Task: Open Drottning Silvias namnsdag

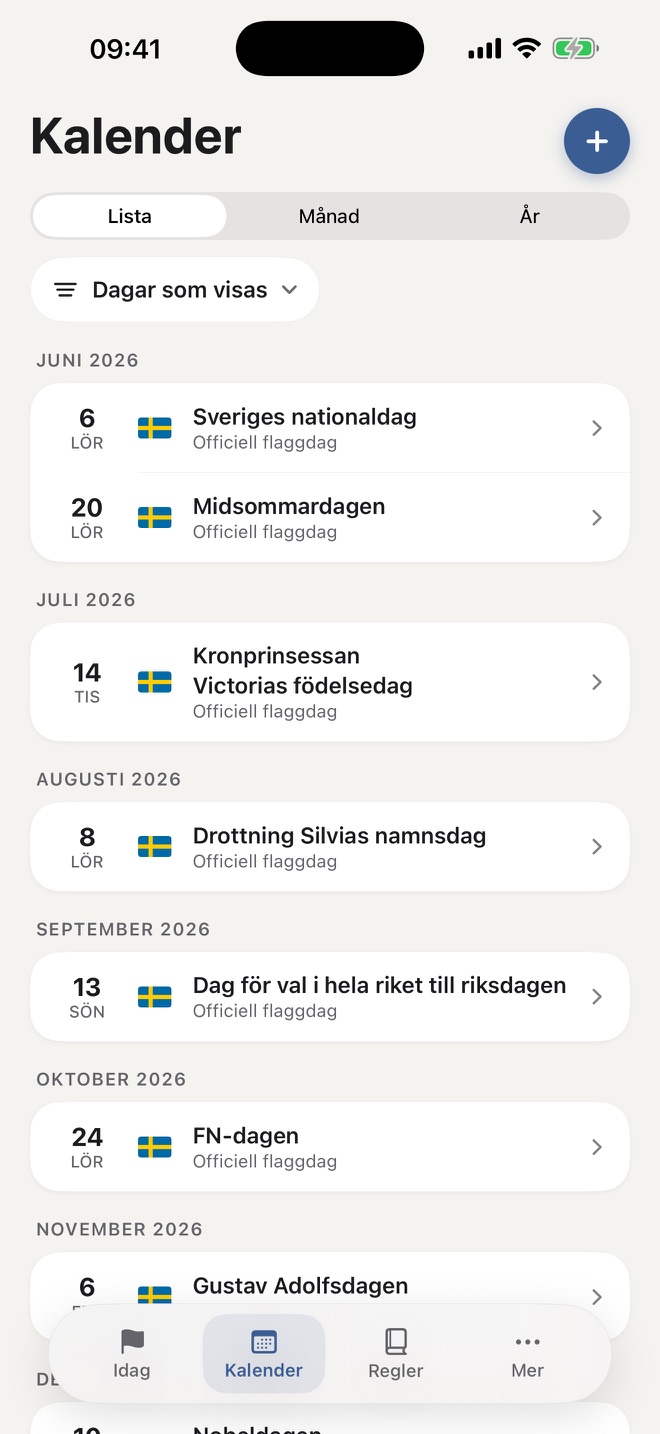Action: coord(330,847)
